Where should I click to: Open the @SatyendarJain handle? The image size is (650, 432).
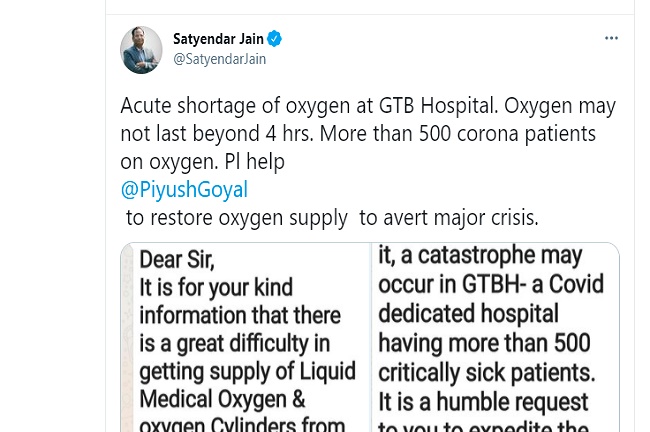point(219,59)
